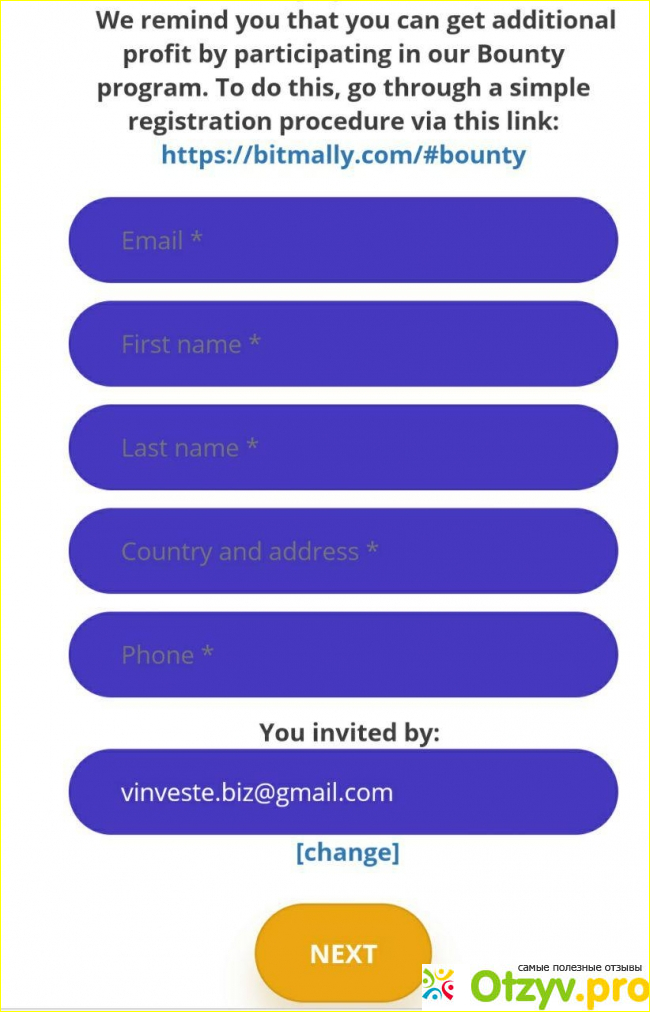Proceed with the NEXT button

(x=343, y=953)
